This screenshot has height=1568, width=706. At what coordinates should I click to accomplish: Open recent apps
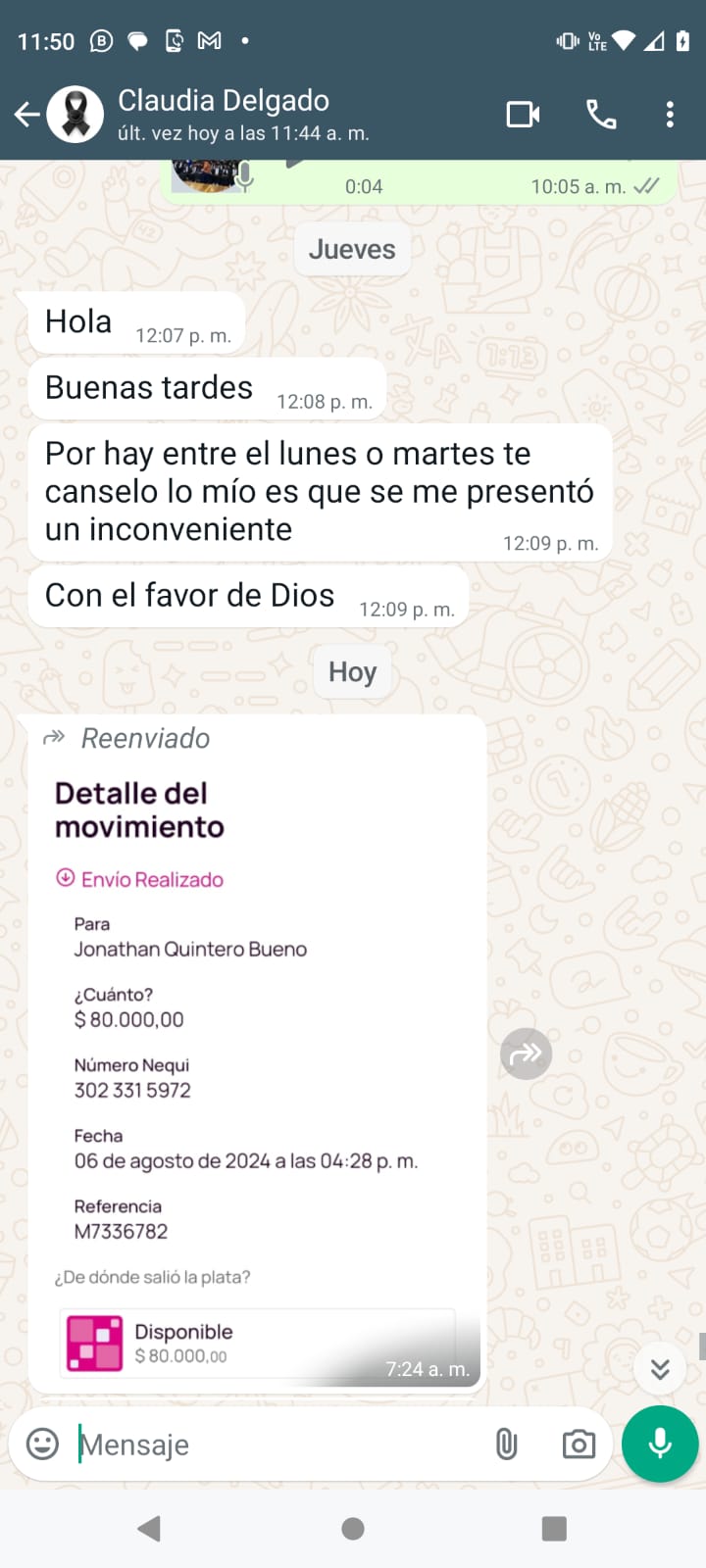point(554,1528)
